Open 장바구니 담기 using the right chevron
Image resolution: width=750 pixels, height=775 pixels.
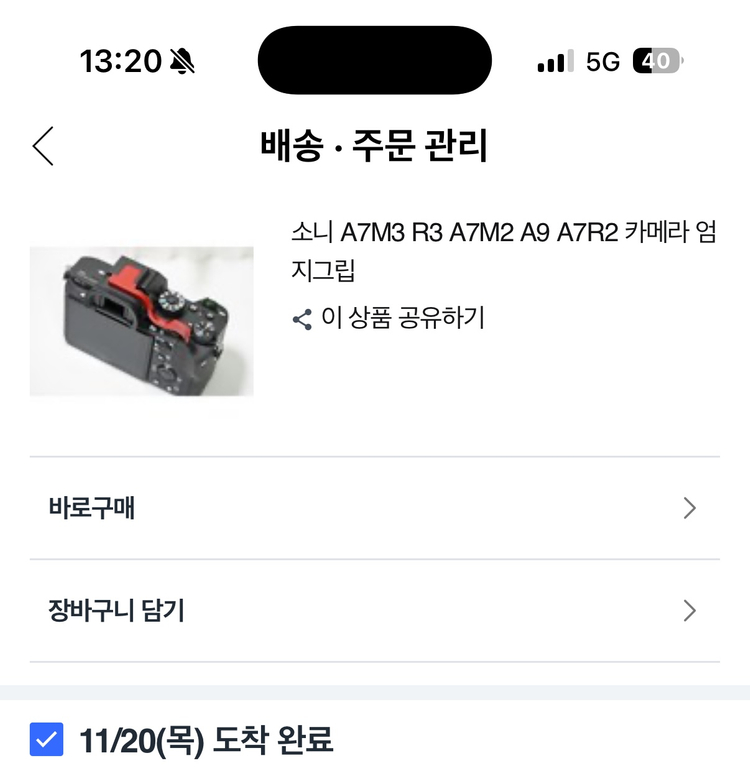[x=688, y=610]
